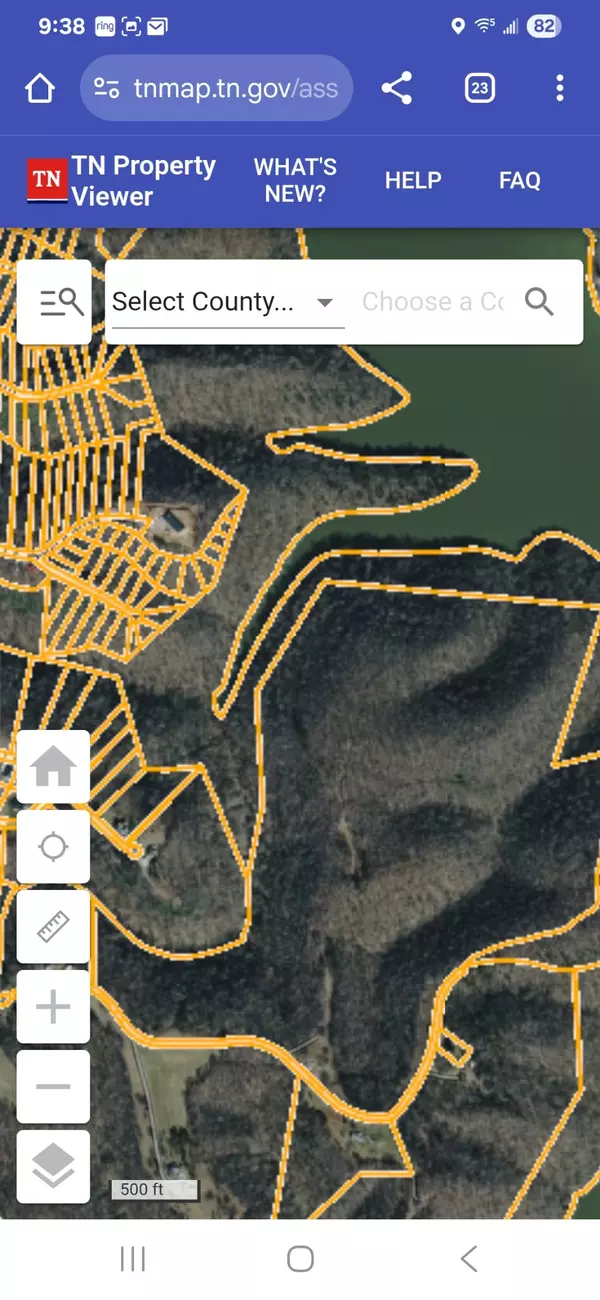Open the WHAT'S NEW? link
This screenshot has height=1300, width=600.
[295, 181]
